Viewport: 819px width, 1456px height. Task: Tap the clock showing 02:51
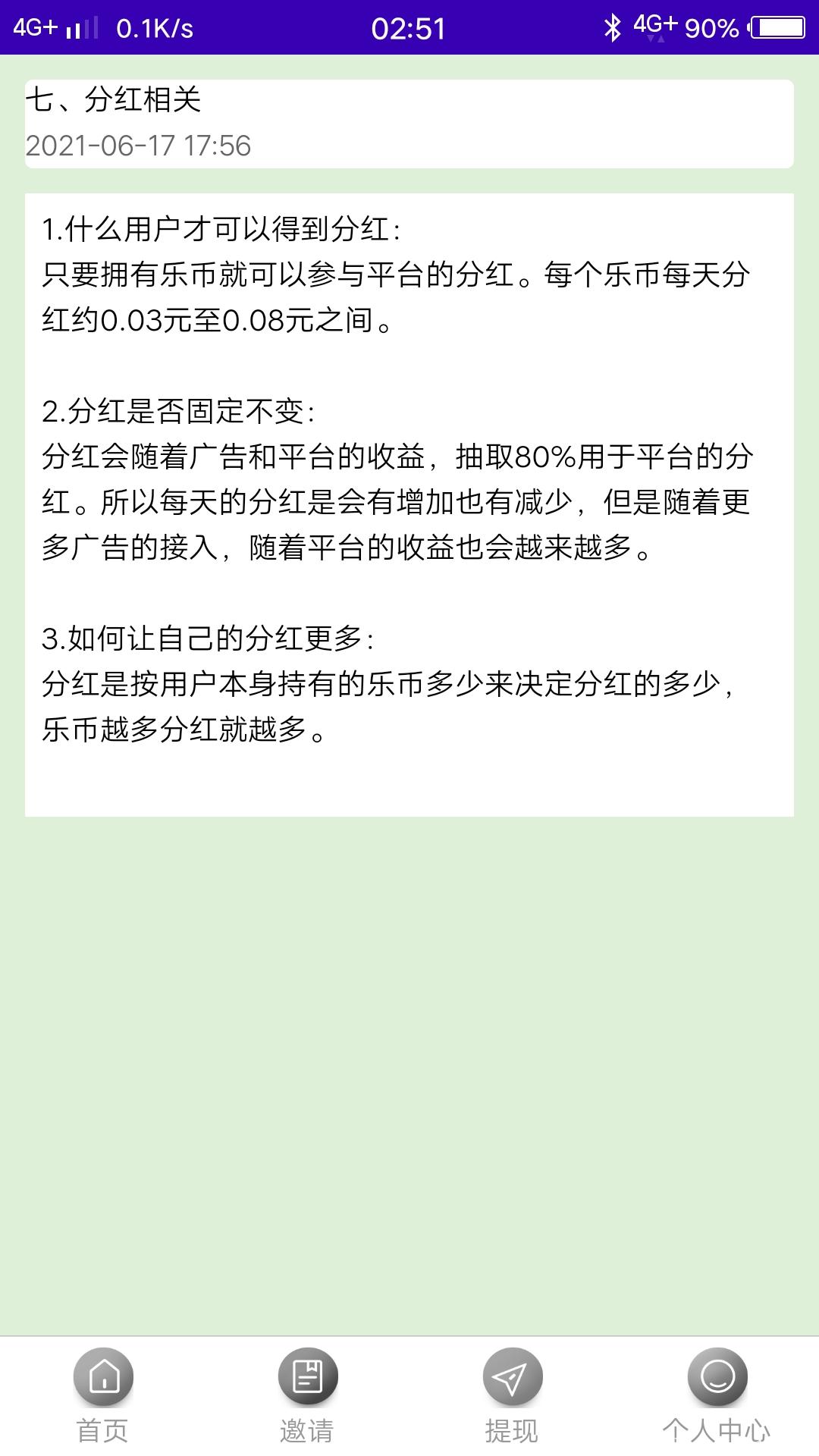pos(409,29)
